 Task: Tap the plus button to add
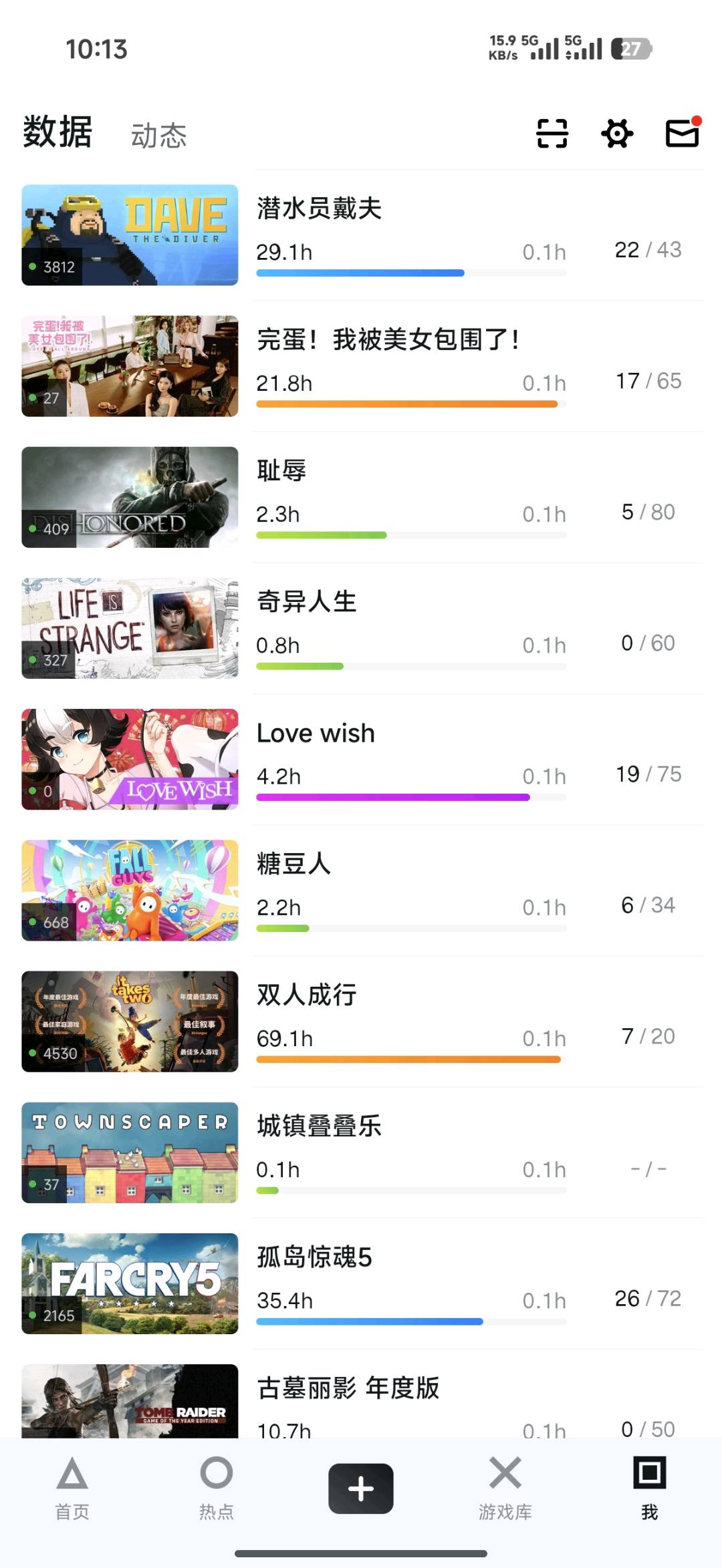click(x=361, y=1488)
